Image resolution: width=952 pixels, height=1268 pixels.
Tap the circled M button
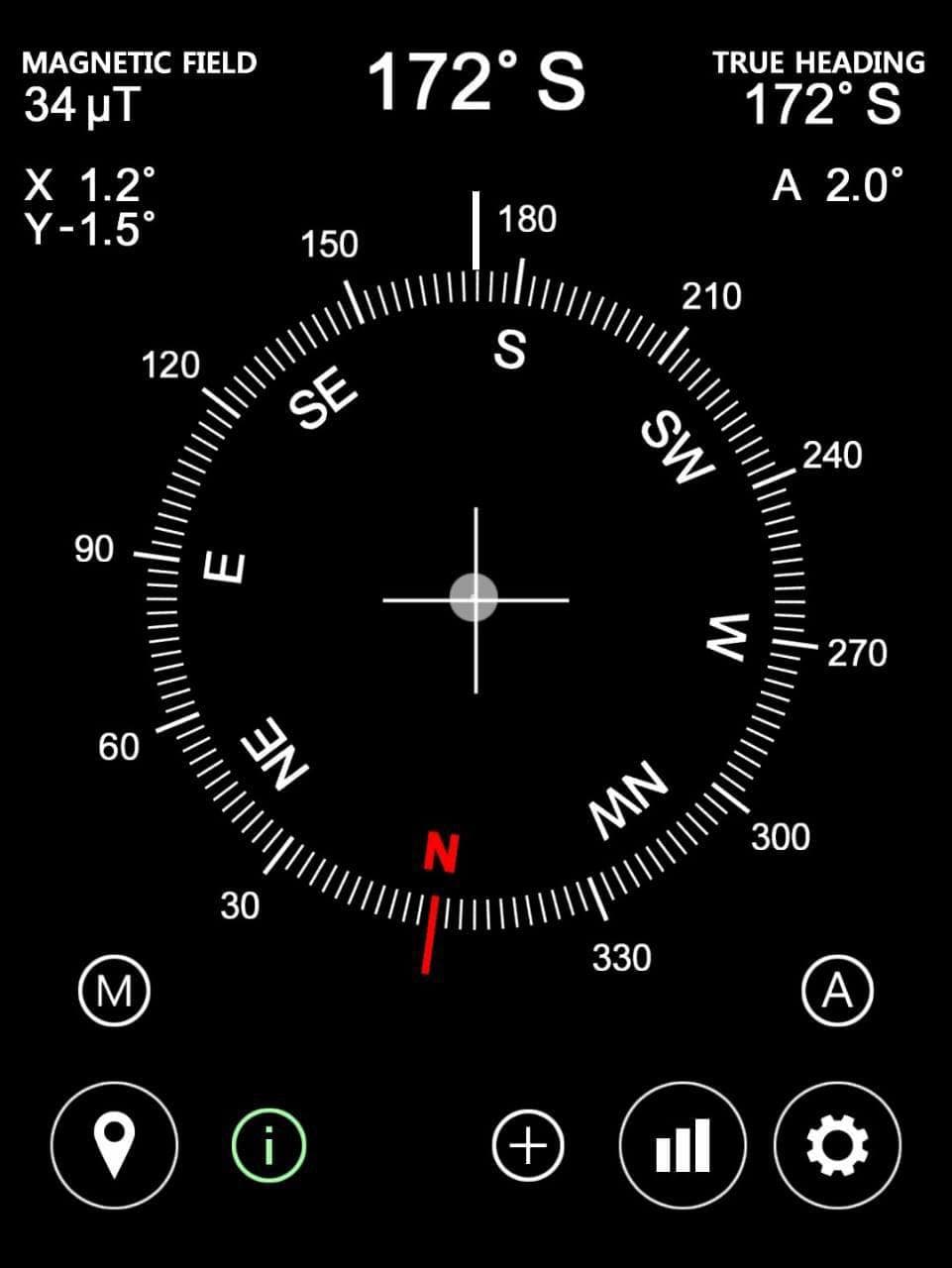[115, 990]
